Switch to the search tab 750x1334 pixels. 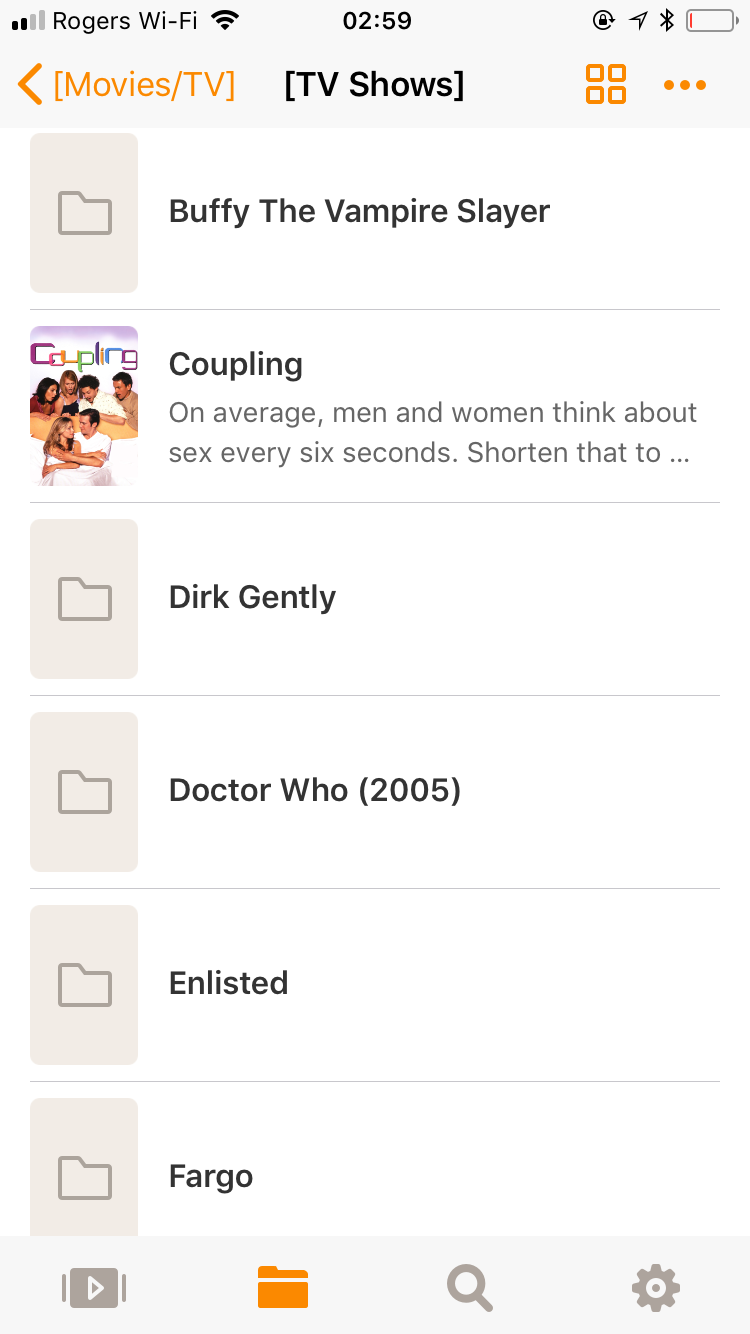point(469,1288)
